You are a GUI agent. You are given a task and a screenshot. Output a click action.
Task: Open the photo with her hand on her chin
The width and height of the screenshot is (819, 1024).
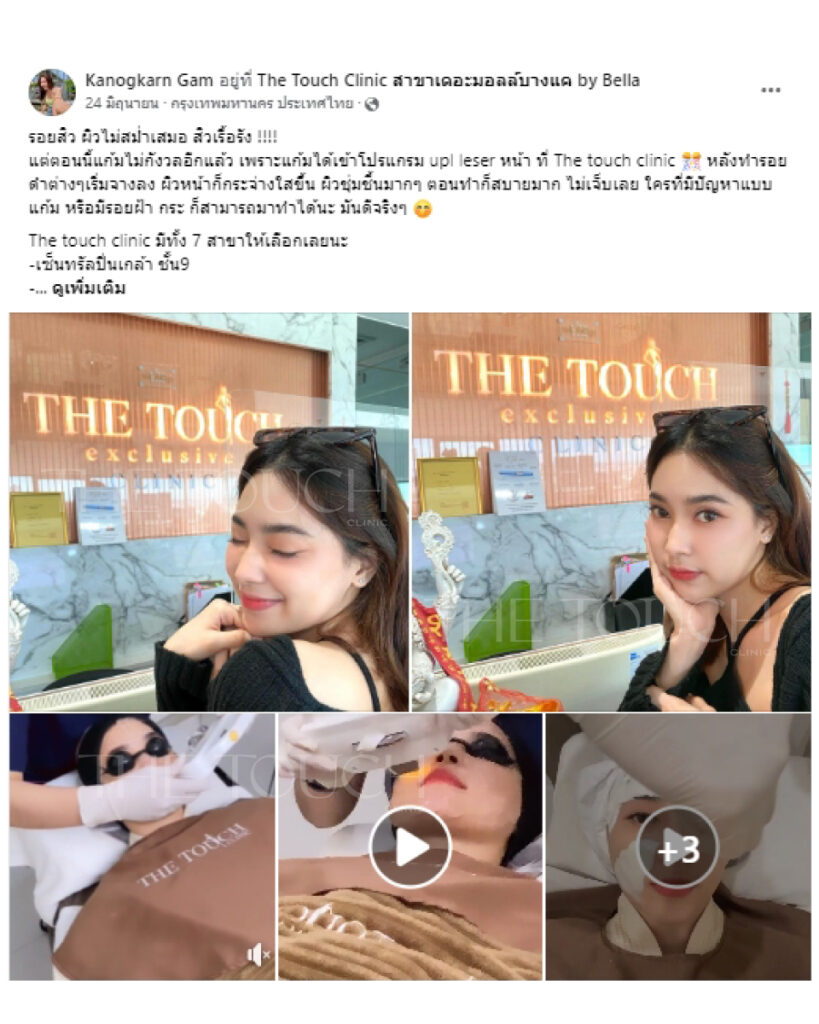[x=611, y=511]
